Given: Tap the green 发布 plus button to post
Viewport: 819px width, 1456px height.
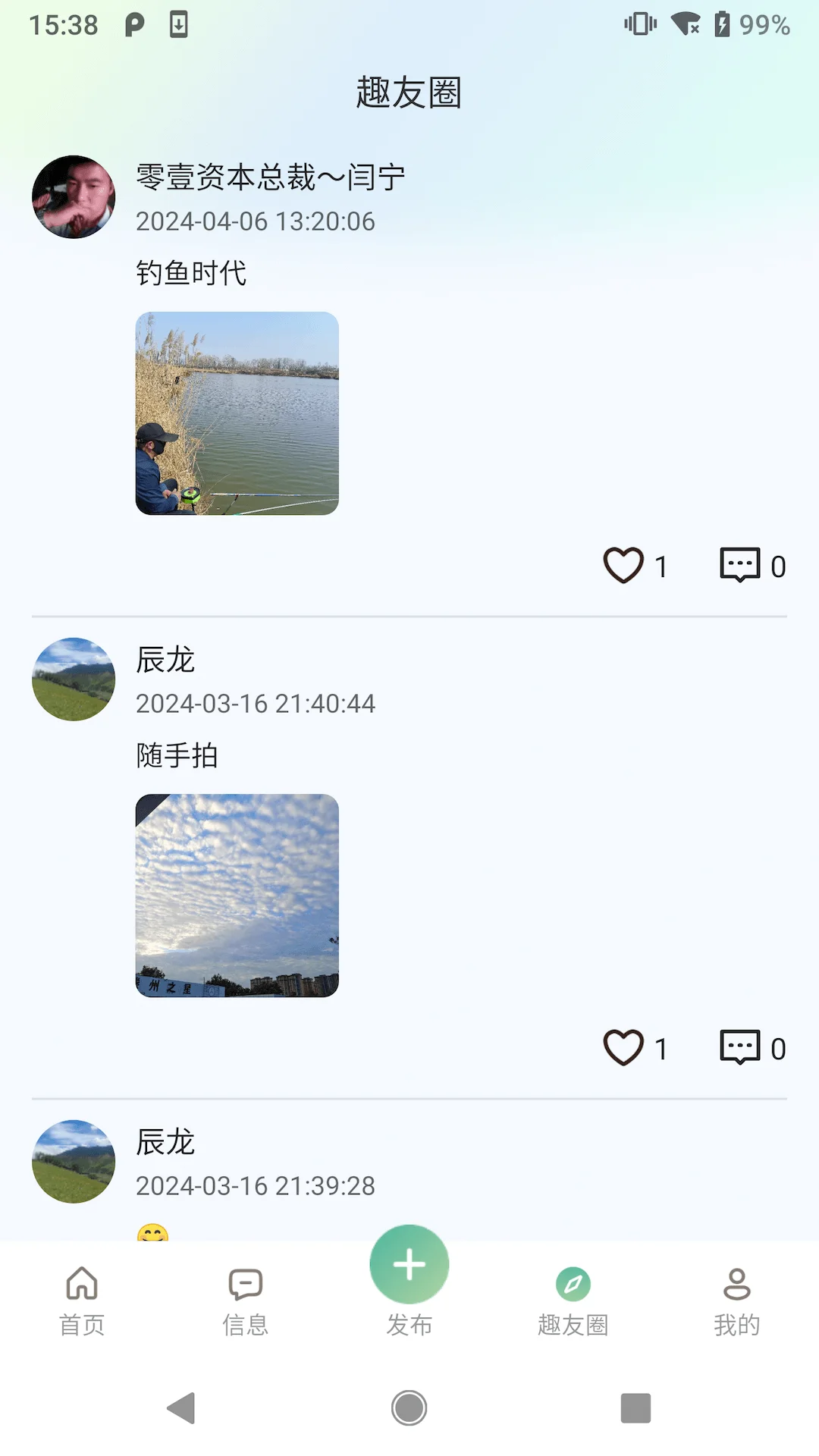Looking at the screenshot, I should pos(409,1265).
